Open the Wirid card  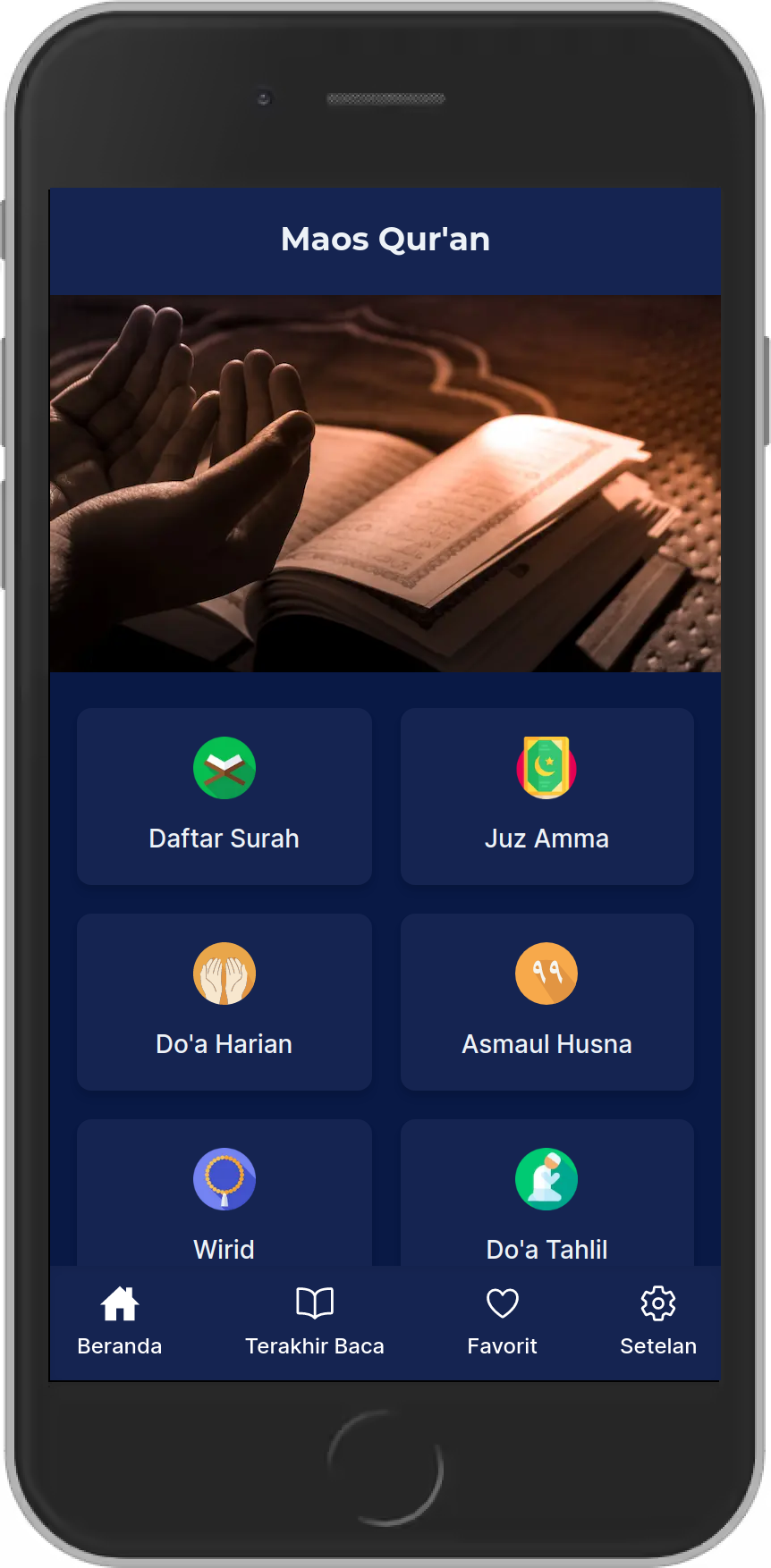[224, 1196]
